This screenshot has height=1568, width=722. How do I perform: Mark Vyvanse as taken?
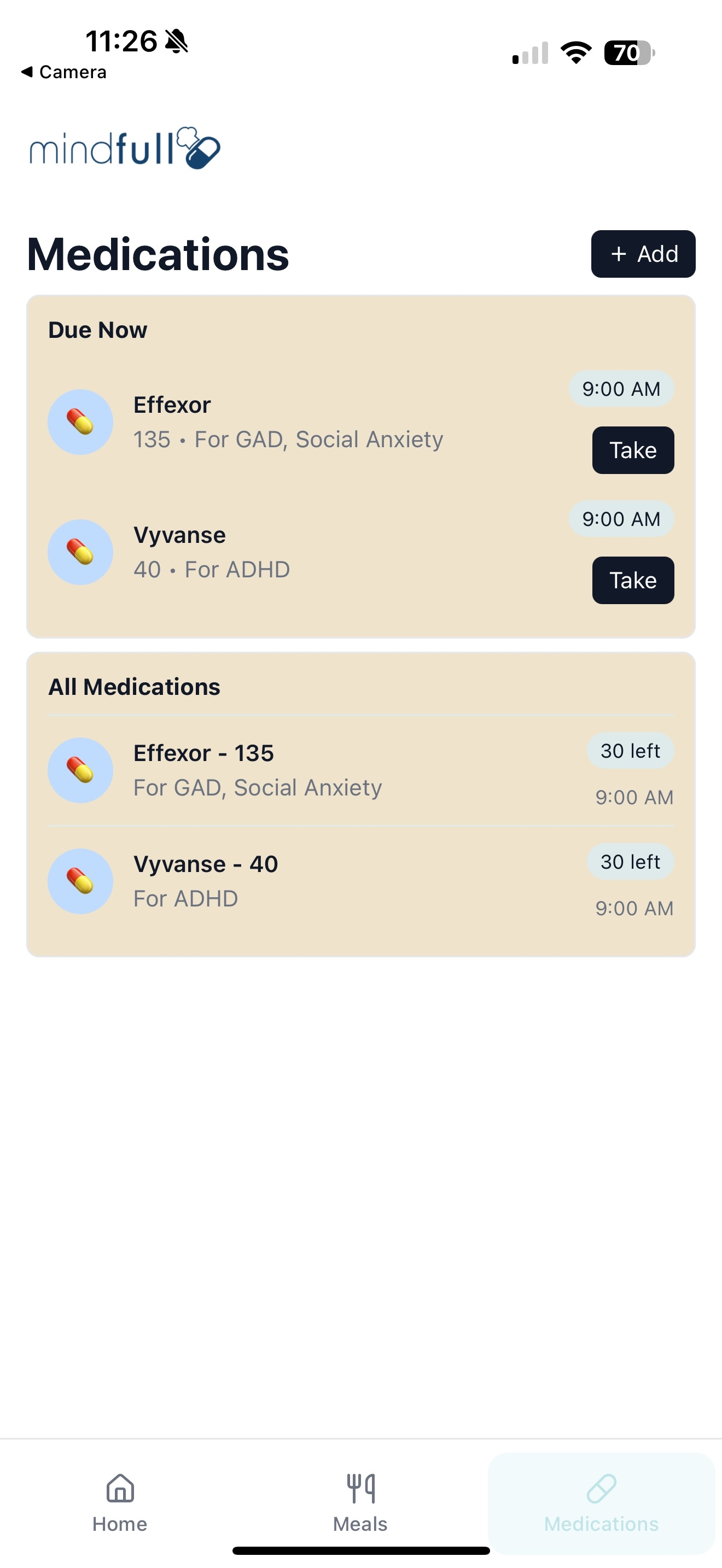click(632, 580)
